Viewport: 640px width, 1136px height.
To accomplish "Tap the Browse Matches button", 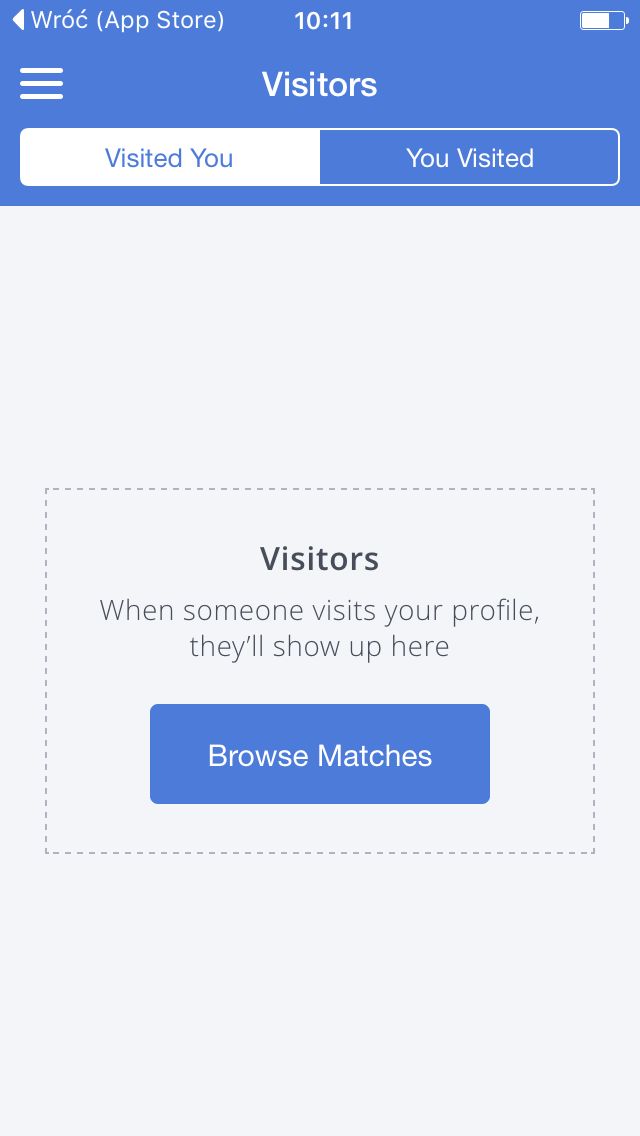I will 320,754.
